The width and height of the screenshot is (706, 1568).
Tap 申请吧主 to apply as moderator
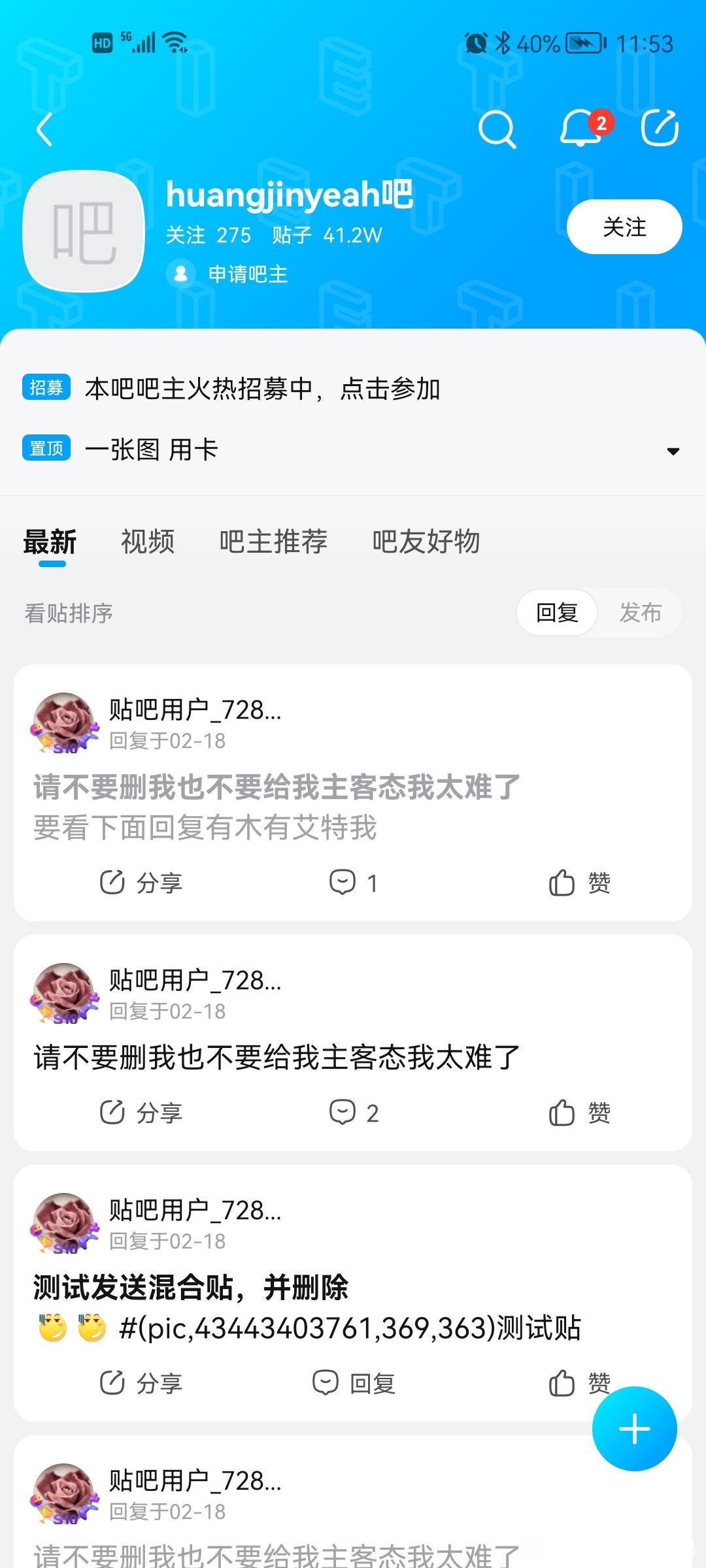(x=247, y=274)
